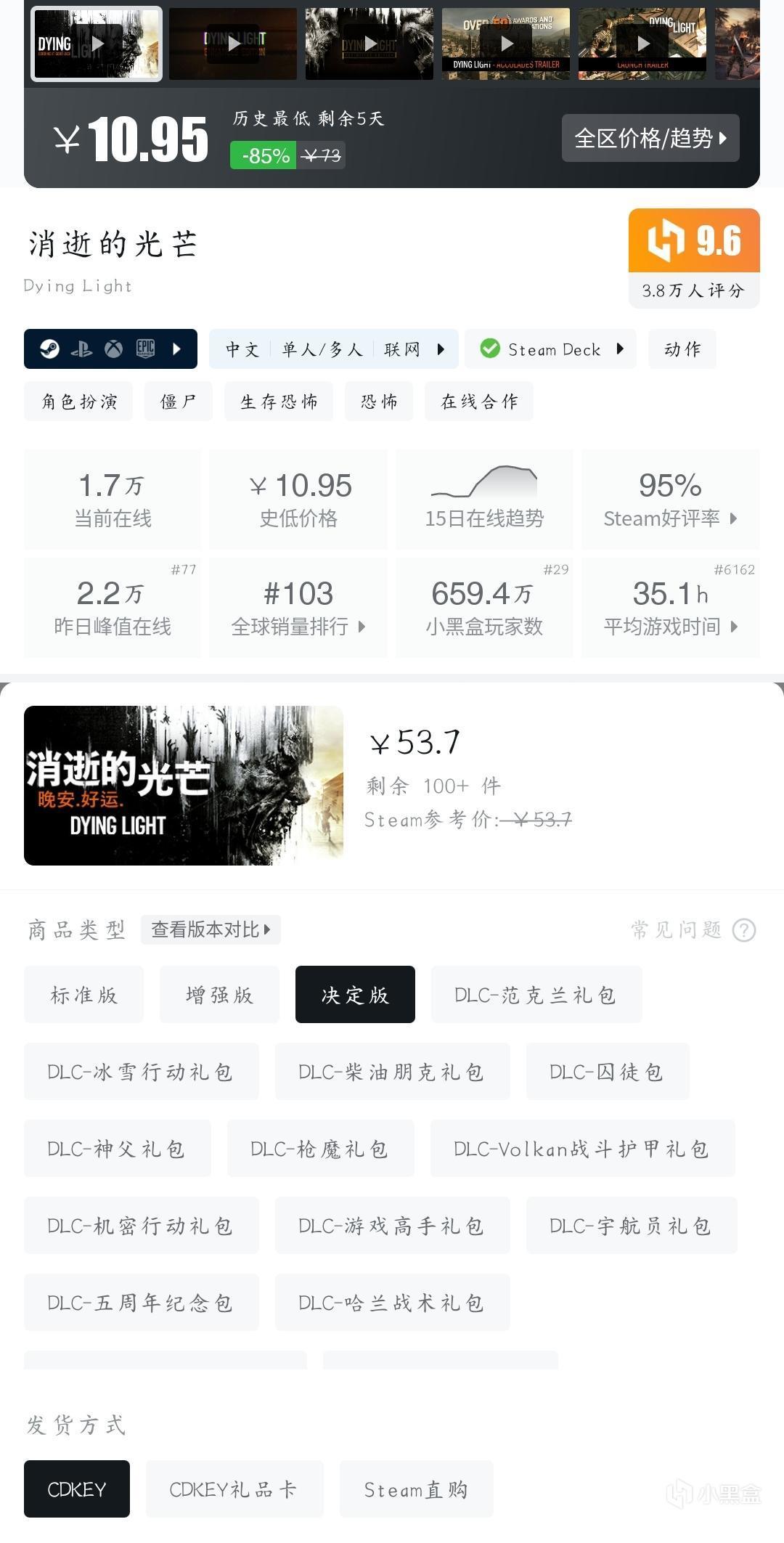Open 查看版本对比 edition comparison
Viewport: 784px width, 1543px height.
(x=211, y=929)
